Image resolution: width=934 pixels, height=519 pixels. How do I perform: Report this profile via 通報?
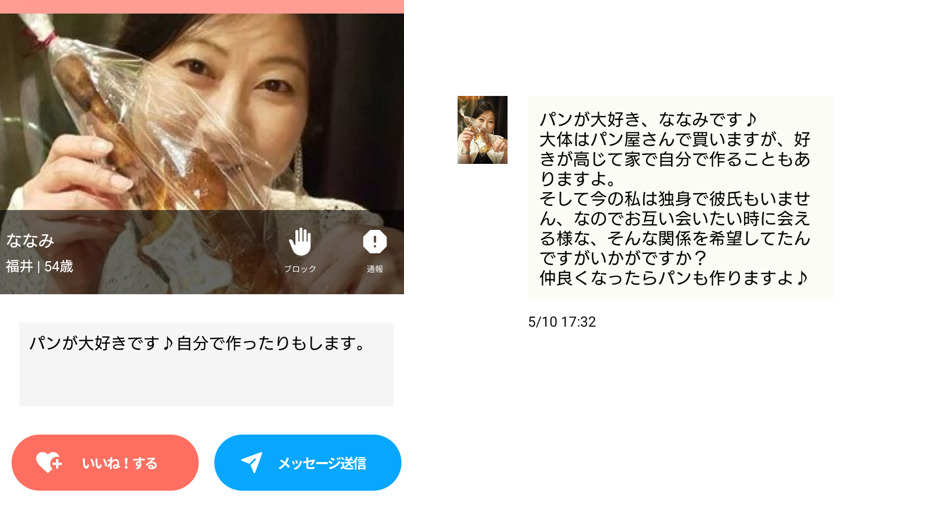pyautogui.click(x=374, y=249)
